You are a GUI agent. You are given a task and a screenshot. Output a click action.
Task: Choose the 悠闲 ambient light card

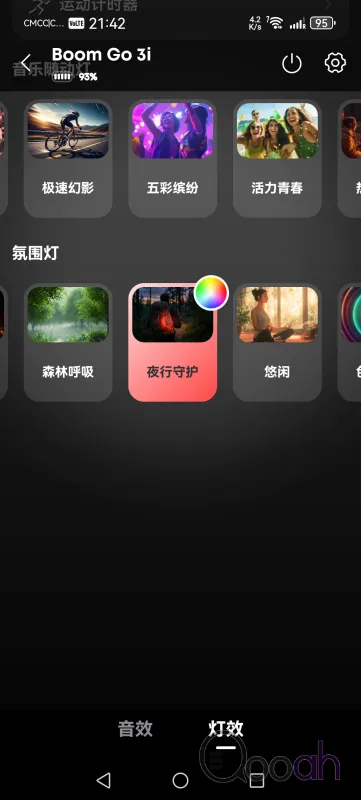[x=277, y=342]
